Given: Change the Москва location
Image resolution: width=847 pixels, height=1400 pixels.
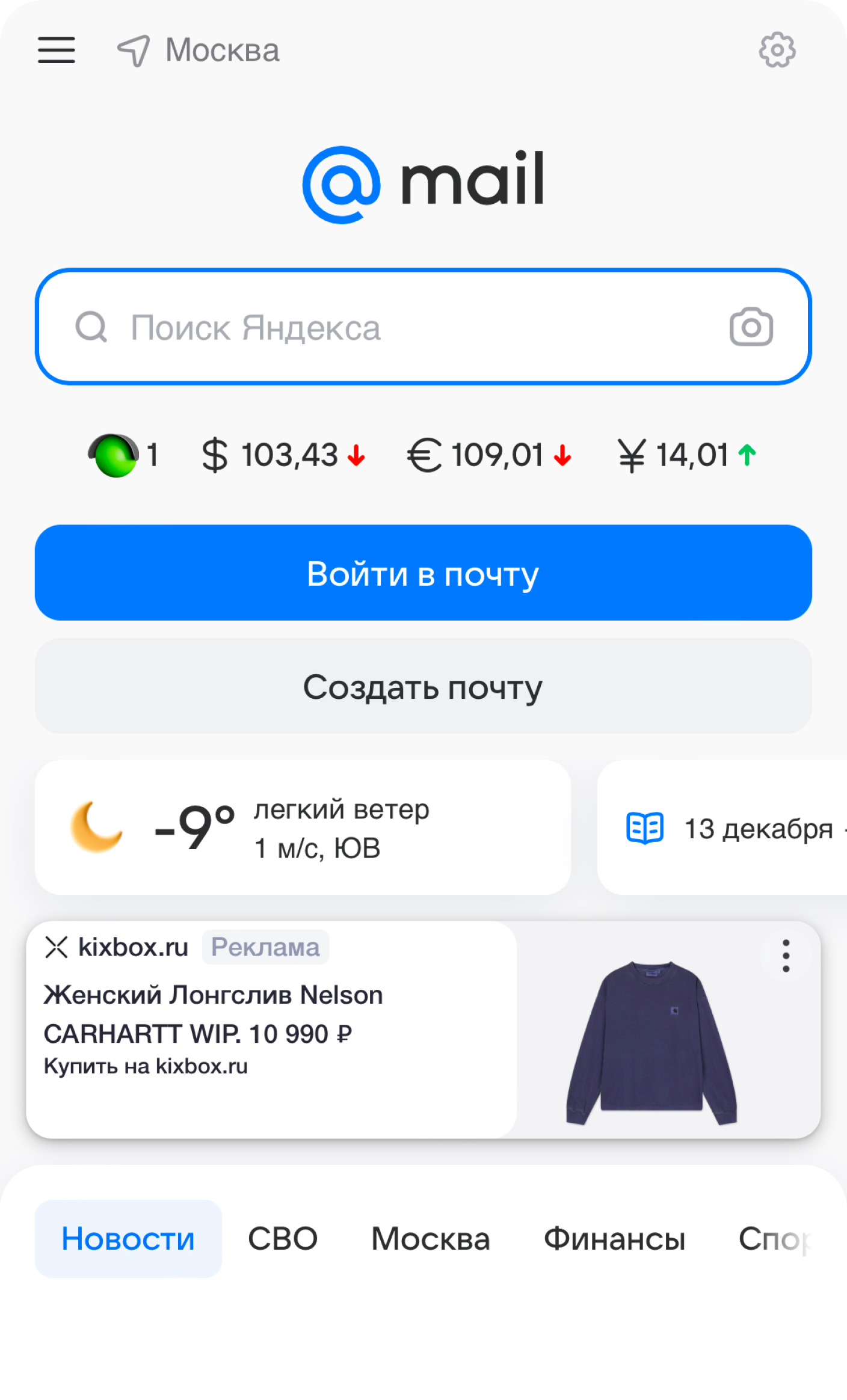Looking at the screenshot, I should tap(199, 50).
